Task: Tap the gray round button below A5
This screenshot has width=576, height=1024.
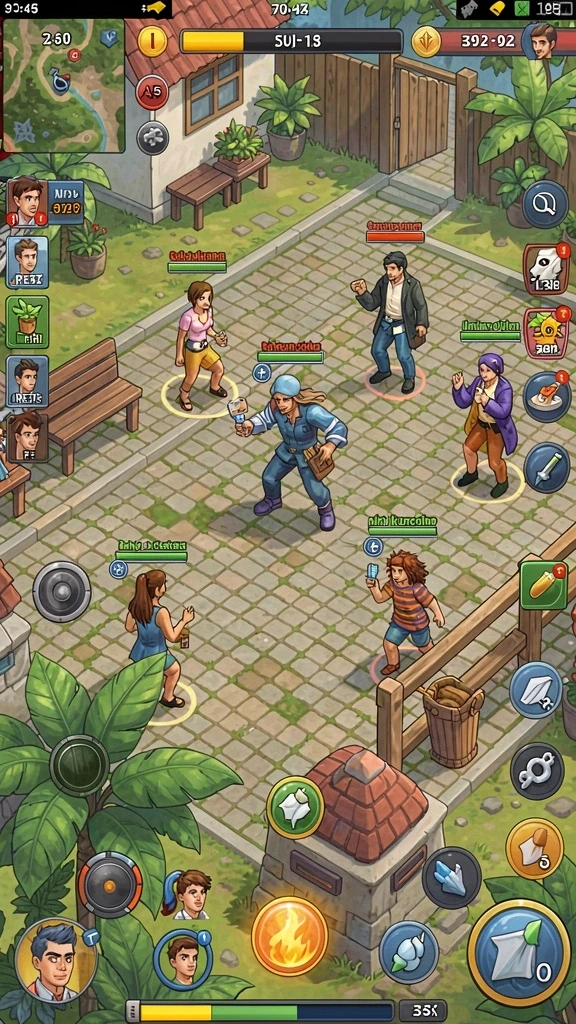Action: click(x=153, y=138)
